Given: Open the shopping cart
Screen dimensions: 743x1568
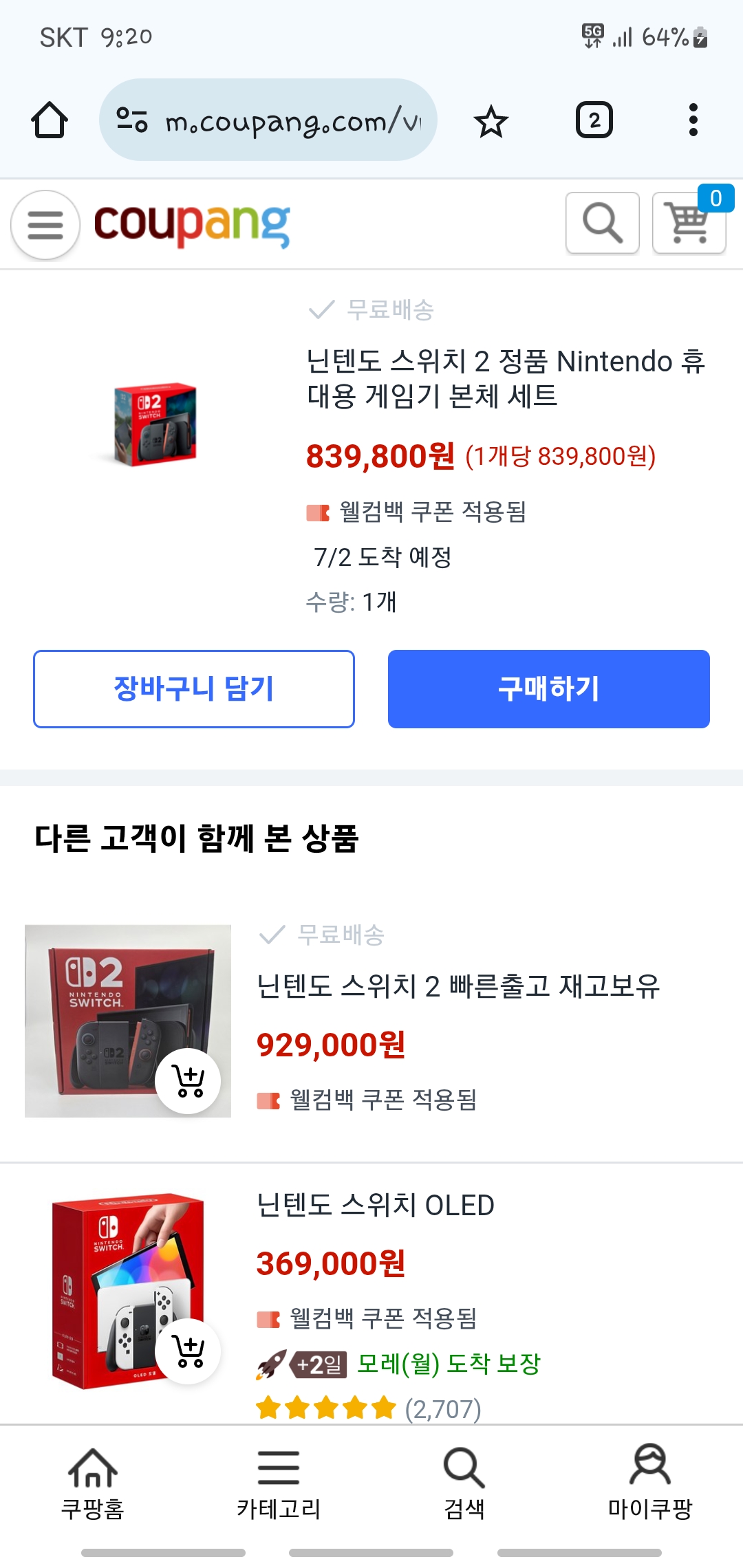Looking at the screenshot, I should 689,223.
